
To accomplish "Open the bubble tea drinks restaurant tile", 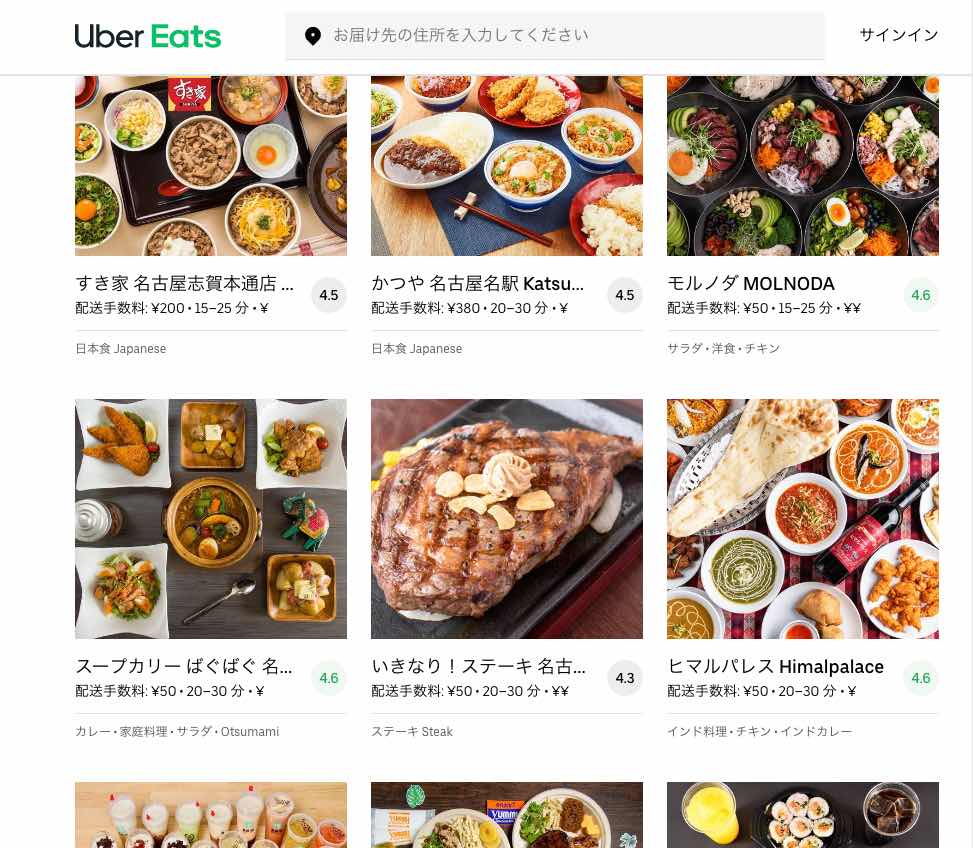I will pyautogui.click(x=211, y=815).
